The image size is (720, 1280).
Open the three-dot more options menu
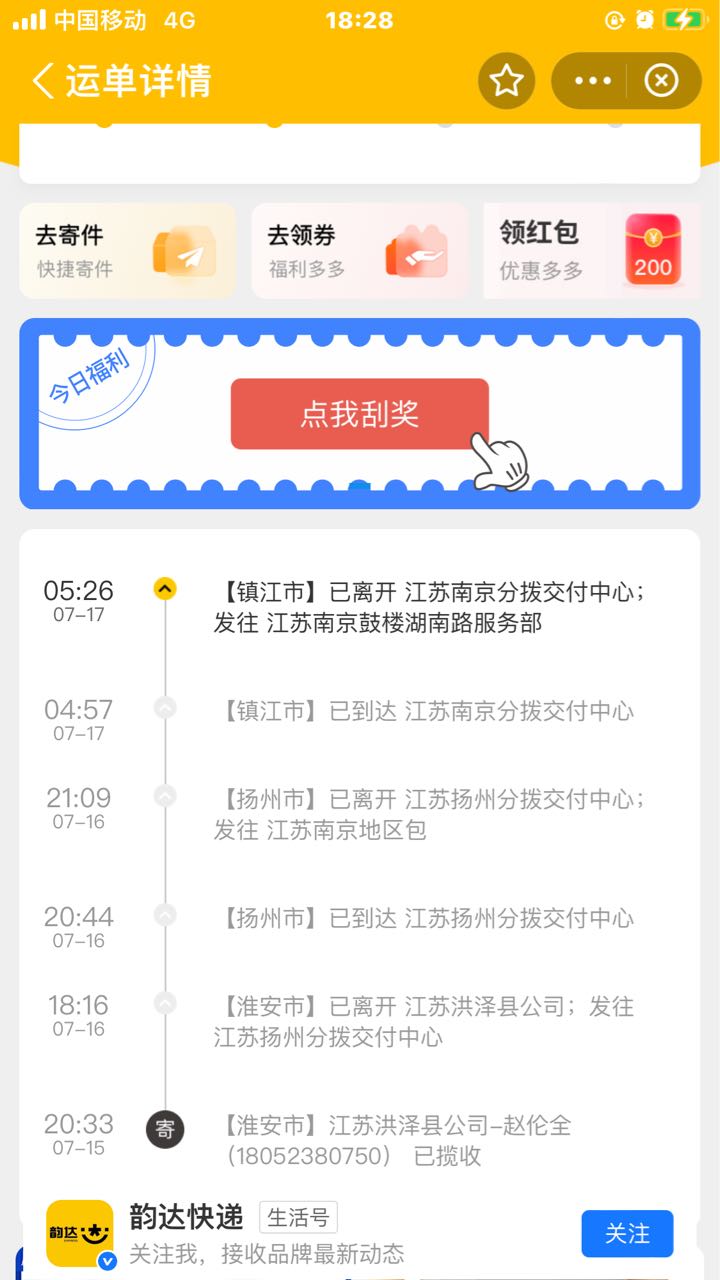(592, 81)
